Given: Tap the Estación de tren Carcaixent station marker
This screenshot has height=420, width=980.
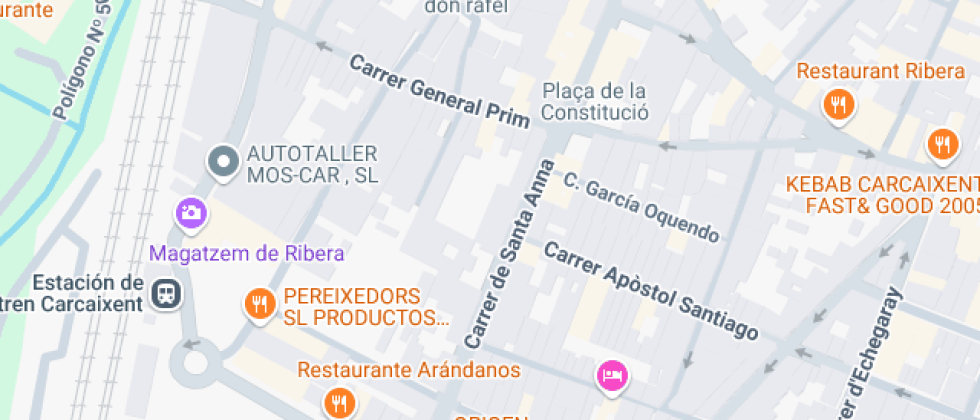Looking at the screenshot, I should [x=165, y=291].
